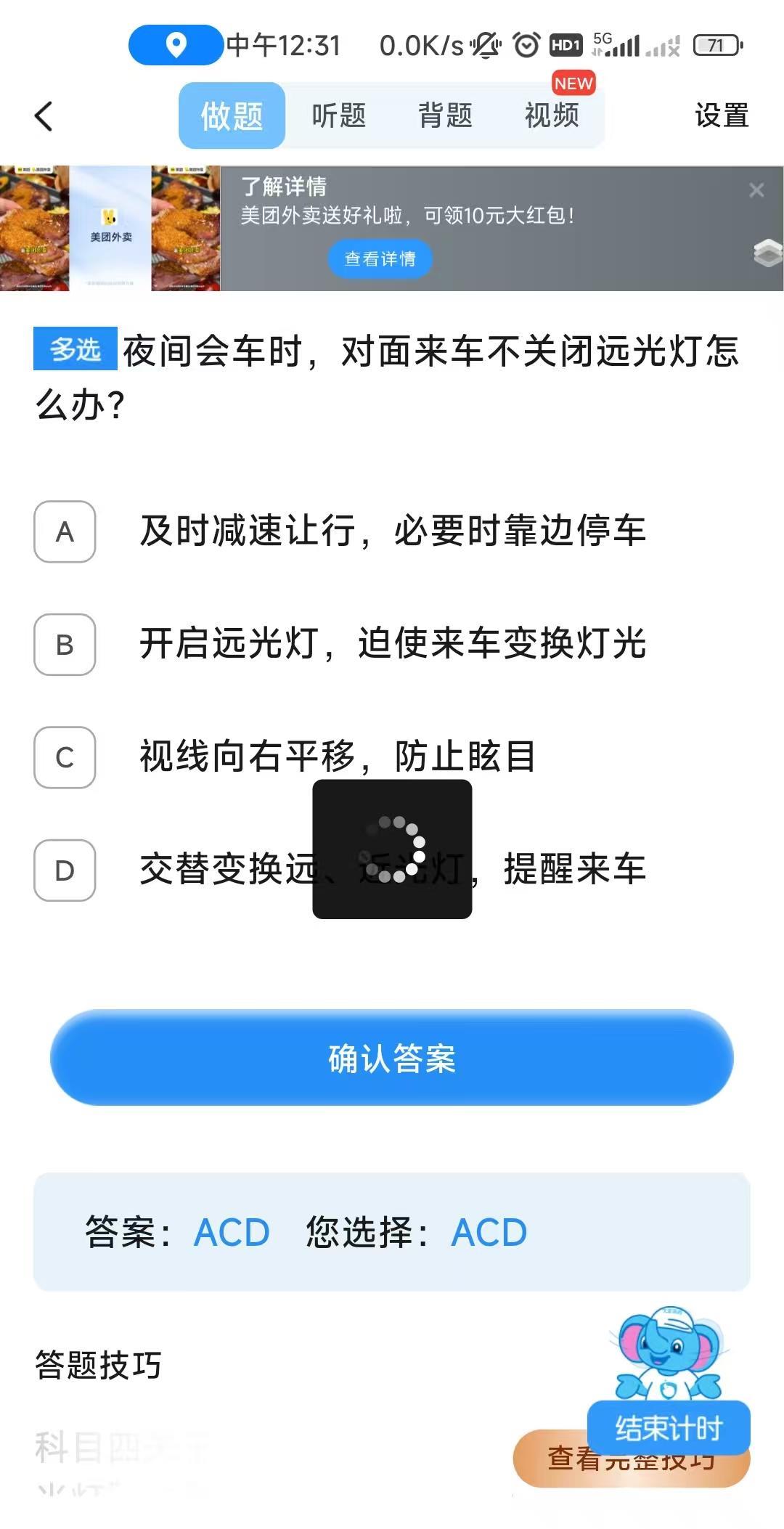Image resolution: width=784 pixels, height=1529 pixels.
Task: Select option B 开启远光灯
Action: (65, 645)
